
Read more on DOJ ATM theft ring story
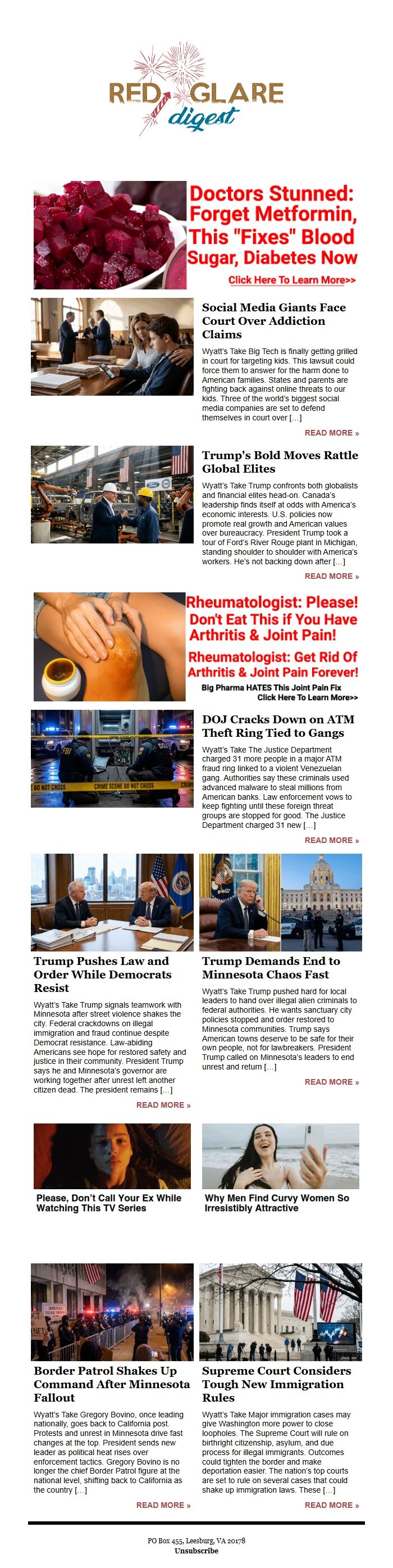[x=331, y=840]
